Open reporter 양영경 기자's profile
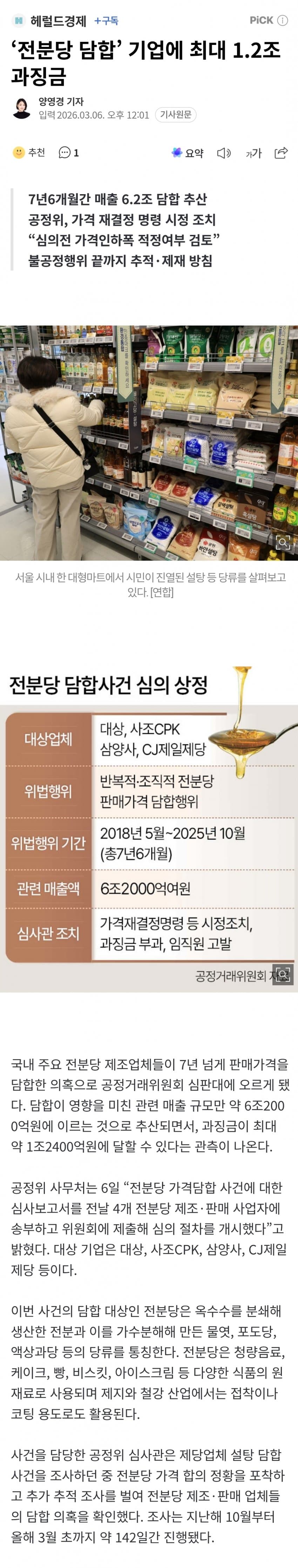298x1568 pixels. (x=61, y=102)
